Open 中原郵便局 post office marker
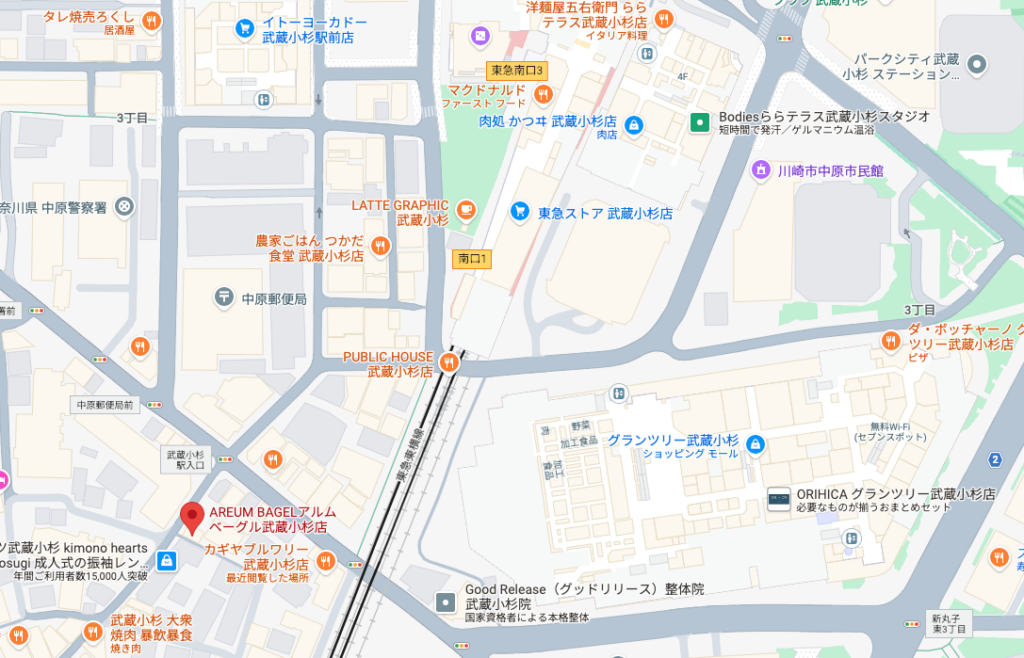The image size is (1024, 658). pos(224,297)
